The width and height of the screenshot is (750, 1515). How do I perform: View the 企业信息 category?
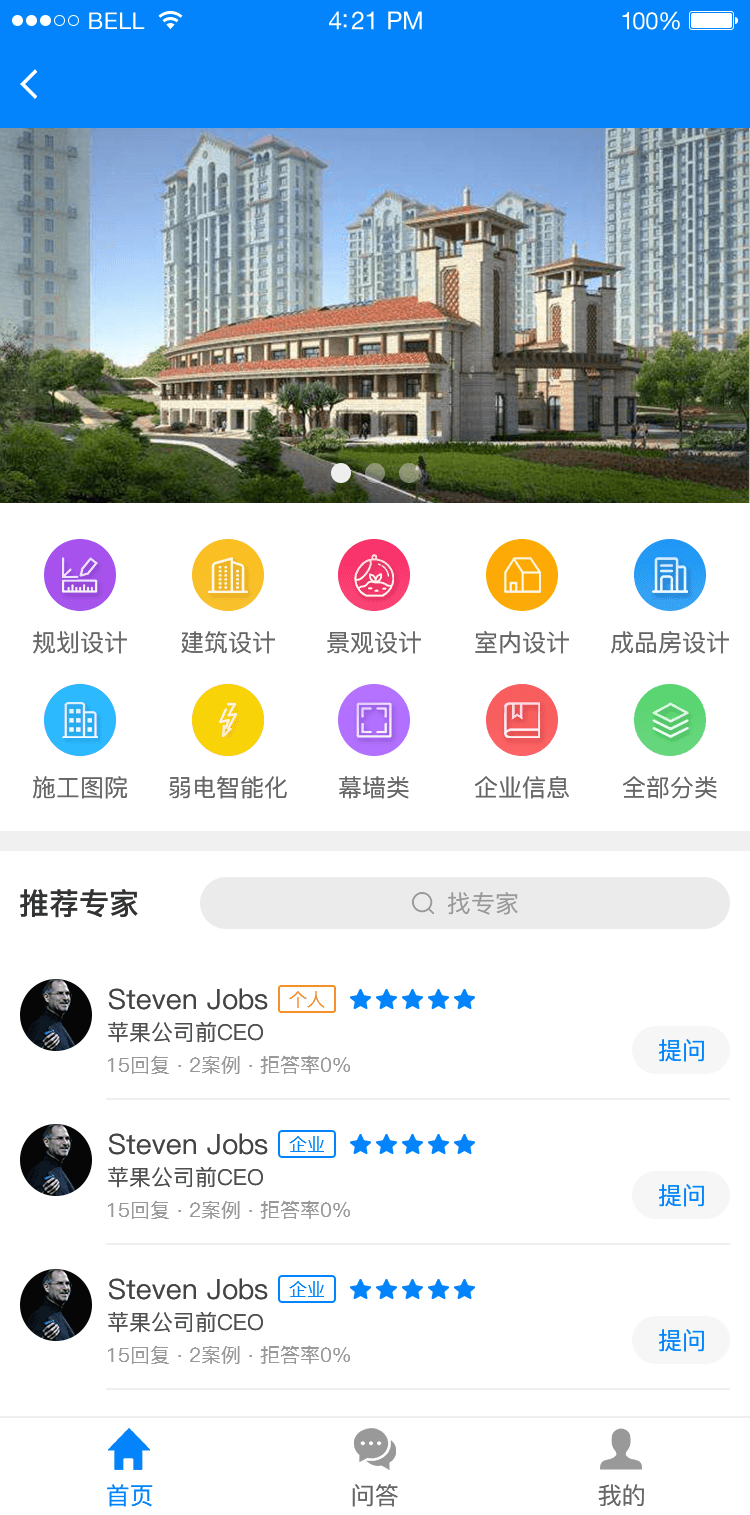tap(522, 743)
